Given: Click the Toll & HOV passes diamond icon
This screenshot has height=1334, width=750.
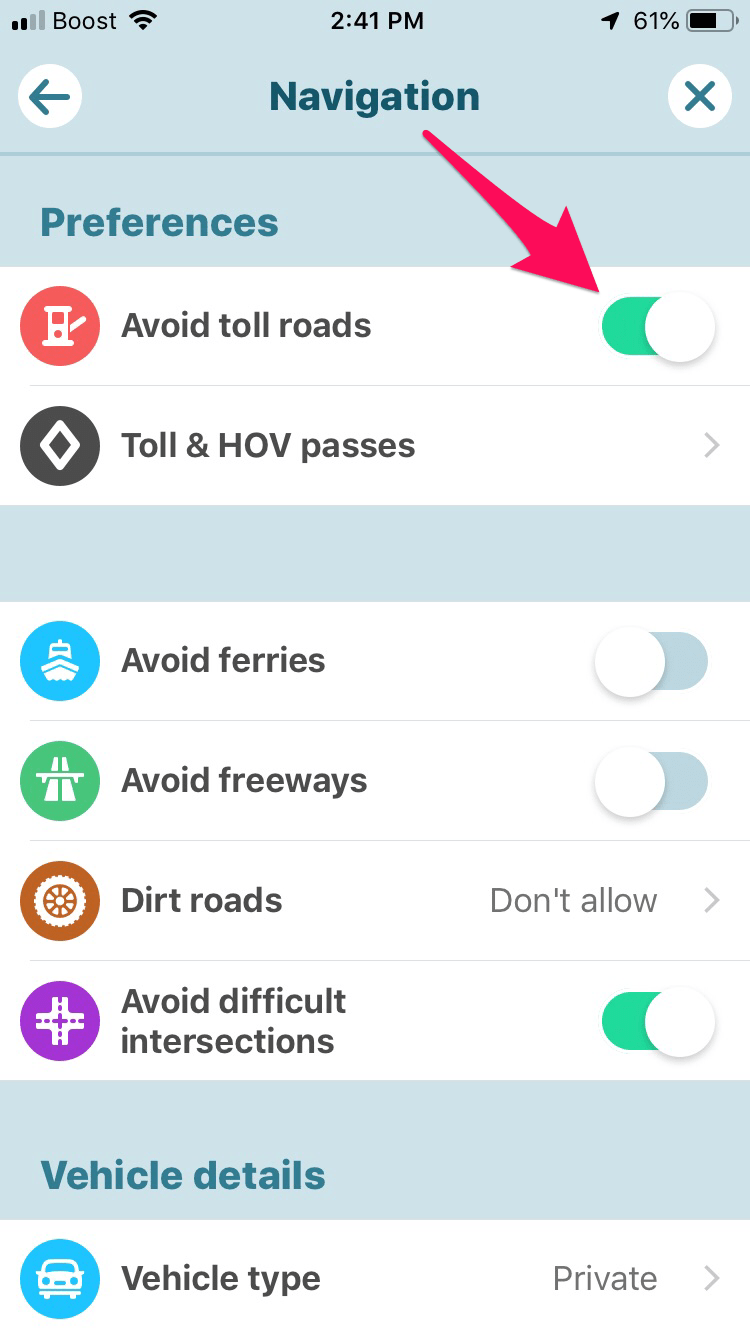Looking at the screenshot, I should [60, 445].
